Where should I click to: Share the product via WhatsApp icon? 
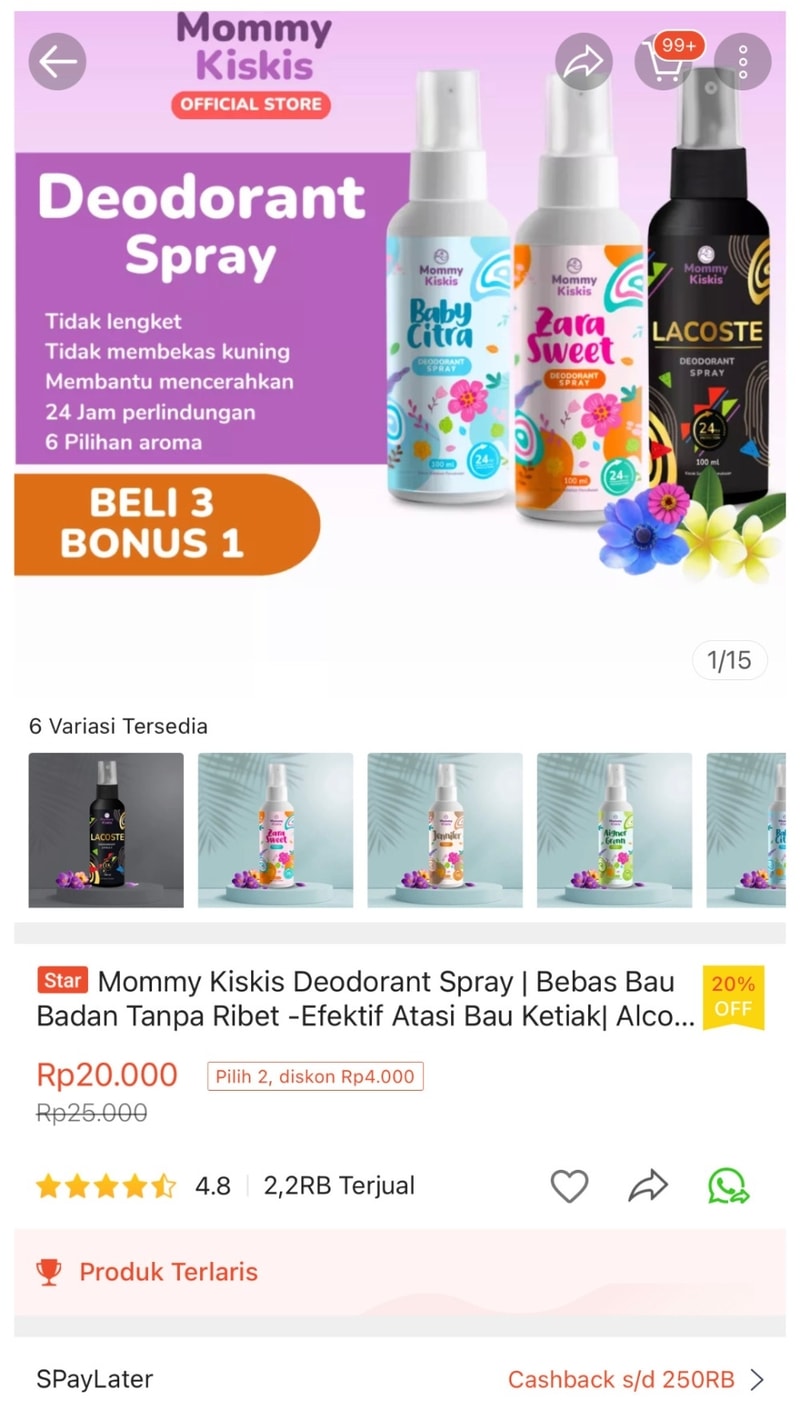click(728, 1186)
